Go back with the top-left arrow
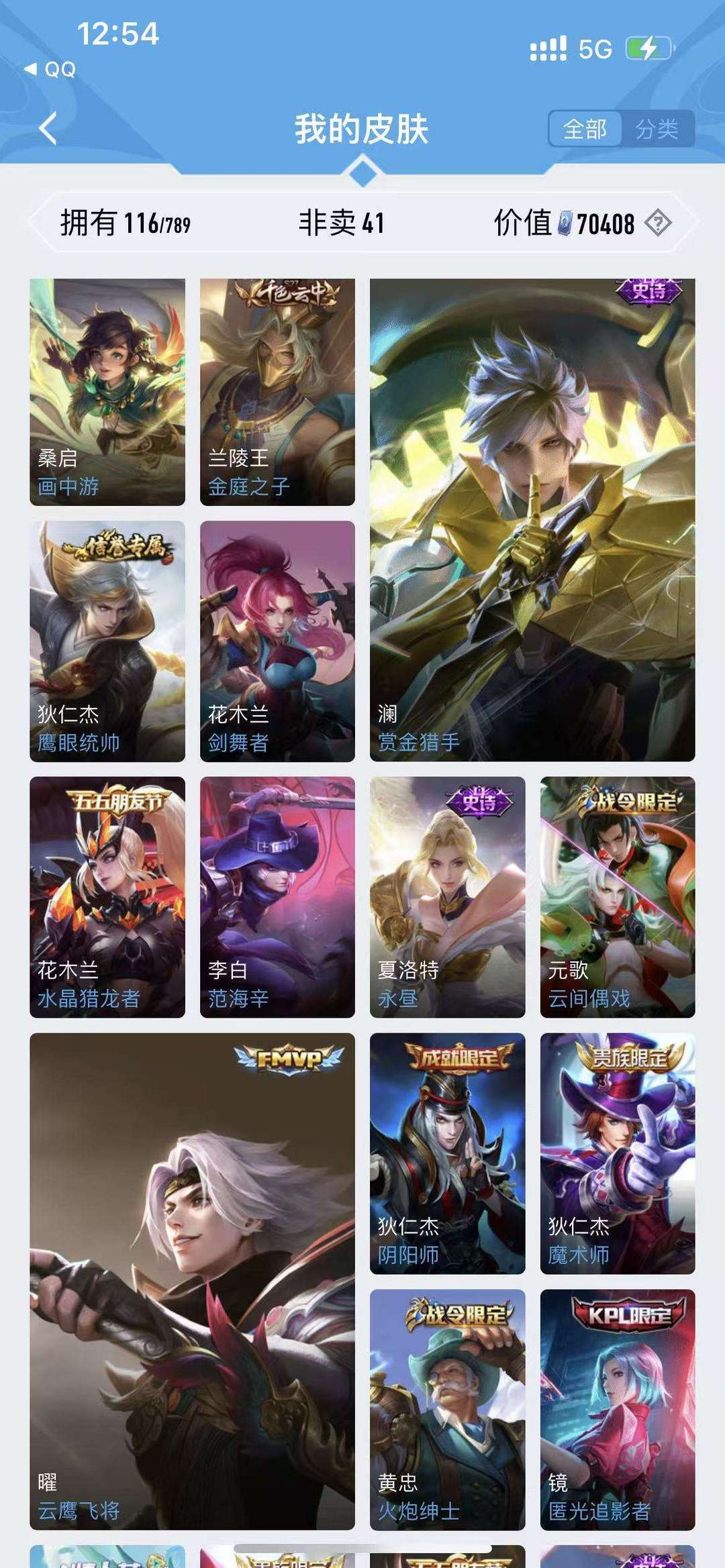 click(x=48, y=128)
